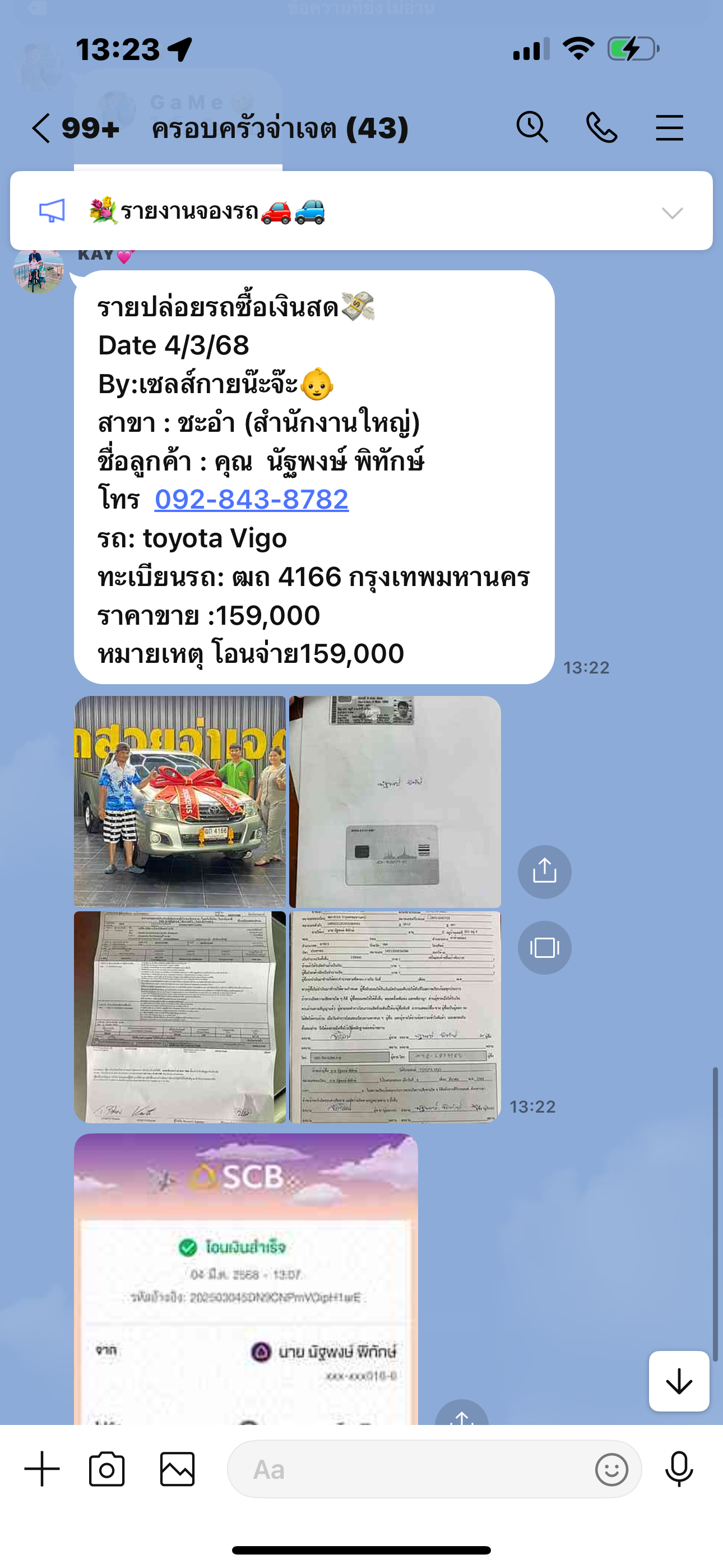Open the chat menu (three lines)
Image resolution: width=723 pixels, height=1568 pixels.
[x=669, y=128]
